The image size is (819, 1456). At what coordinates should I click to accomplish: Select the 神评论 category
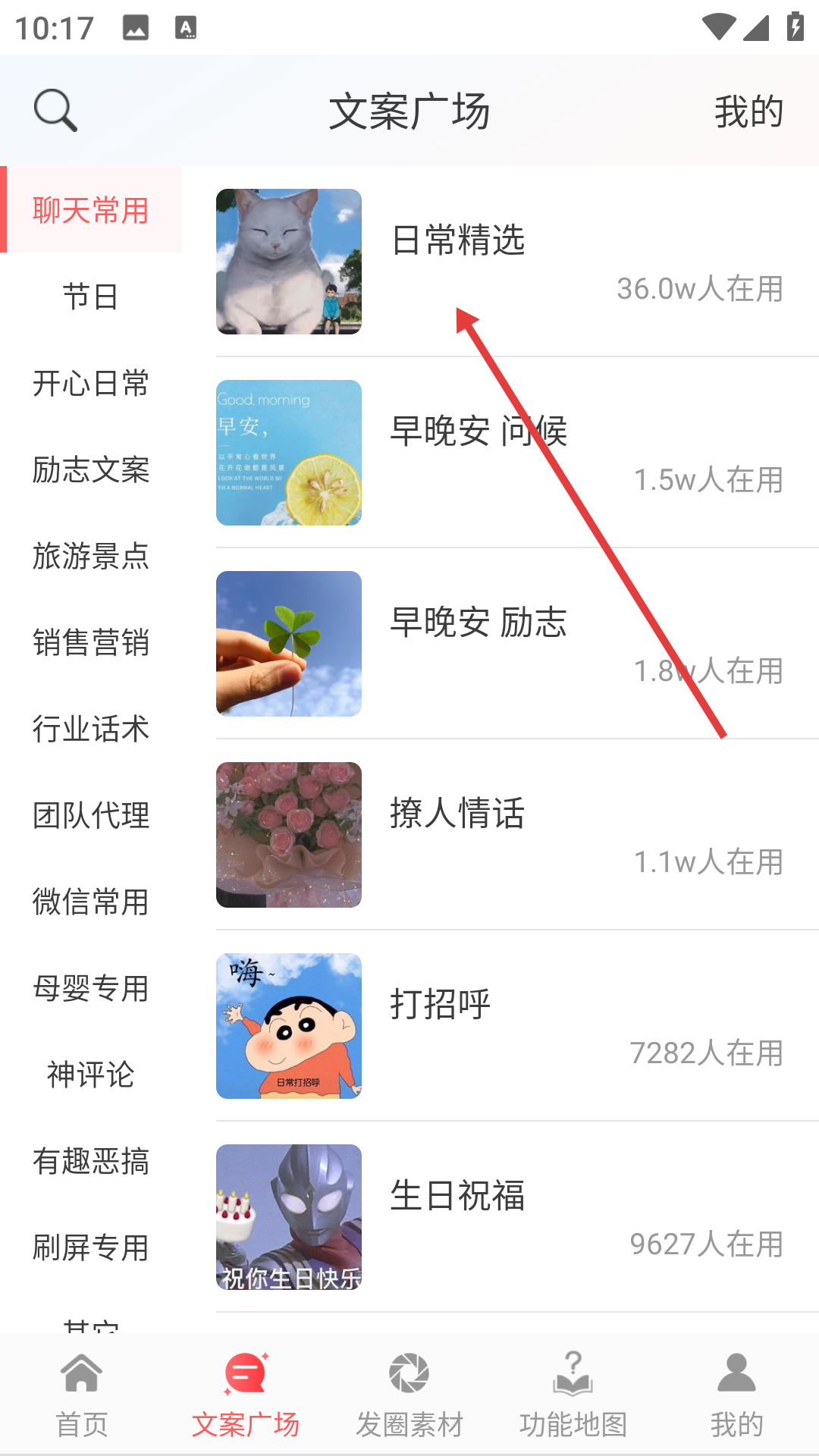(x=90, y=1075)
